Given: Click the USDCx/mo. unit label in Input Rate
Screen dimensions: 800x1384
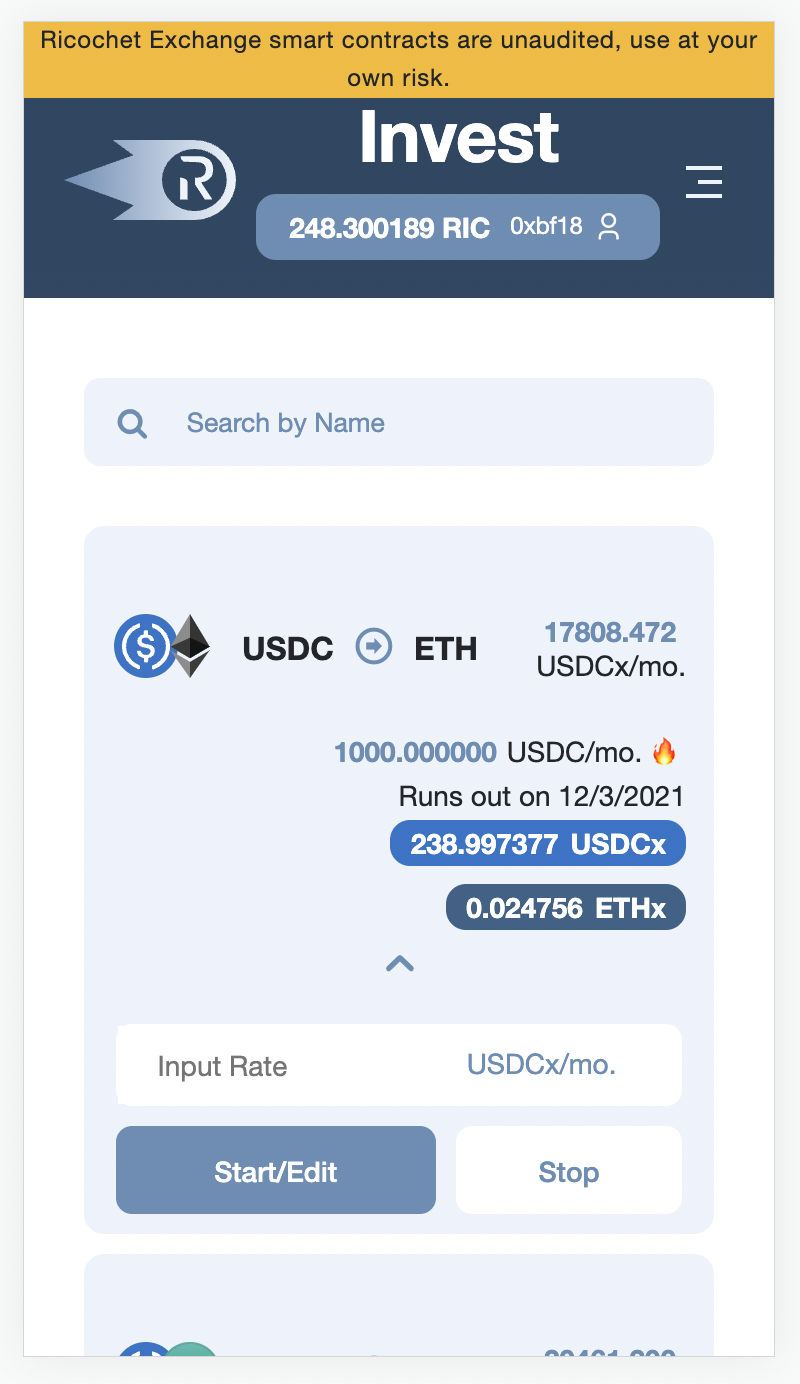Looking at the screenshot, I should (x=542, y=1065).
